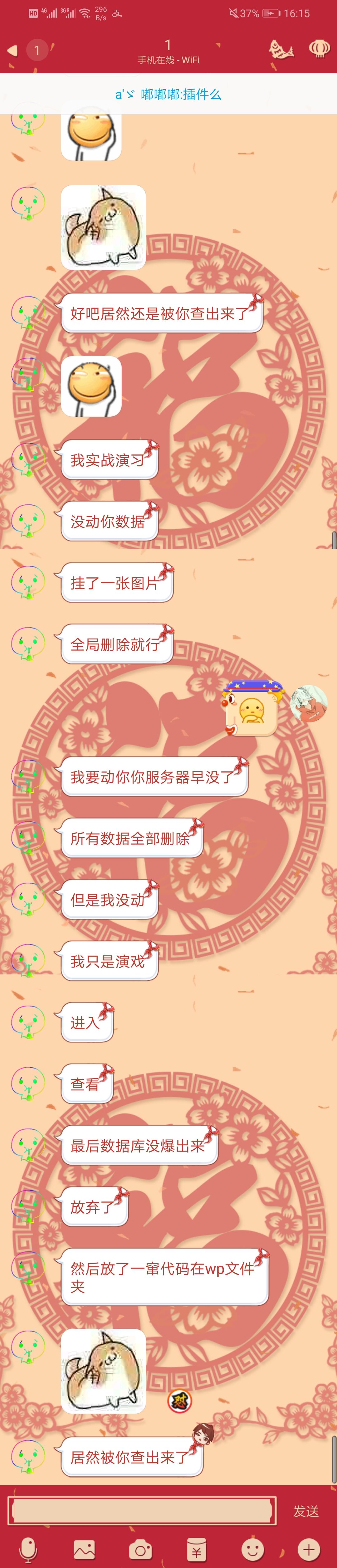Open the camera to take a photo
This screenshot has height=1568, width=337.
[140, 1549]
